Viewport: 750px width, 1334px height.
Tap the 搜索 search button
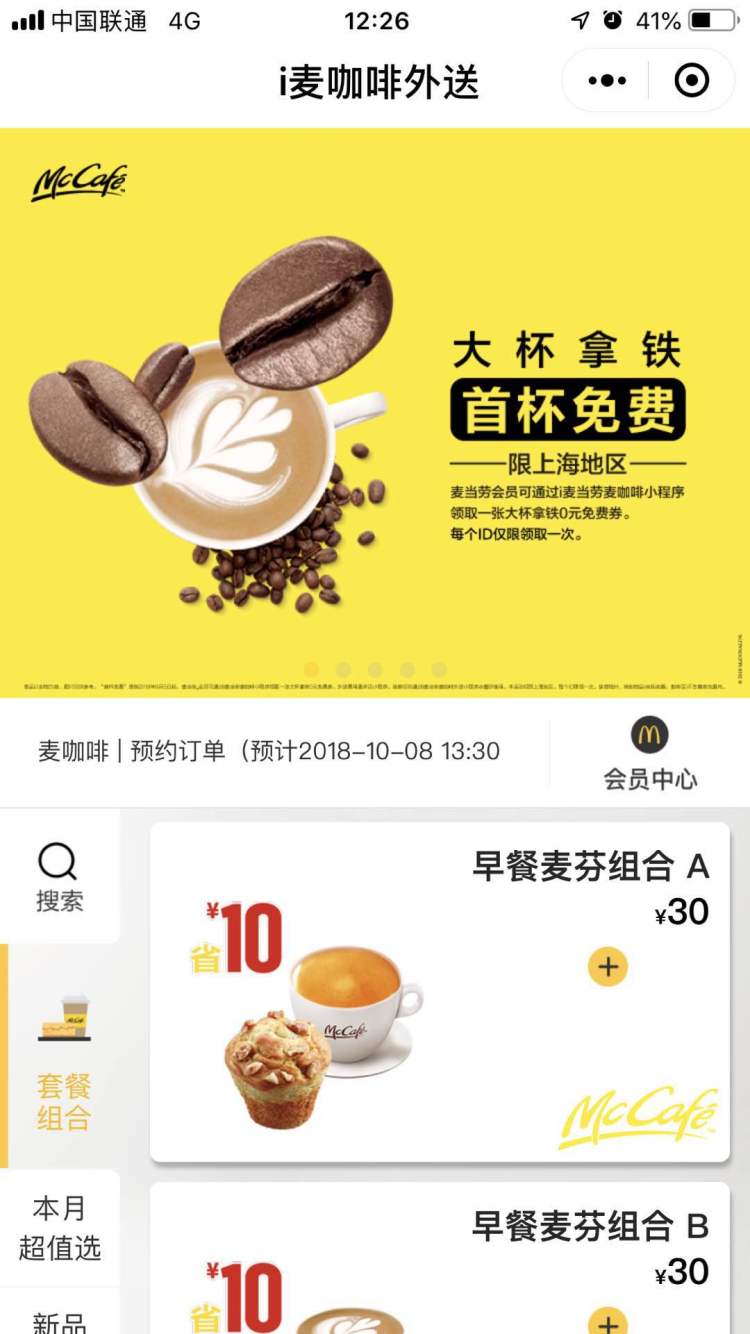59,877
